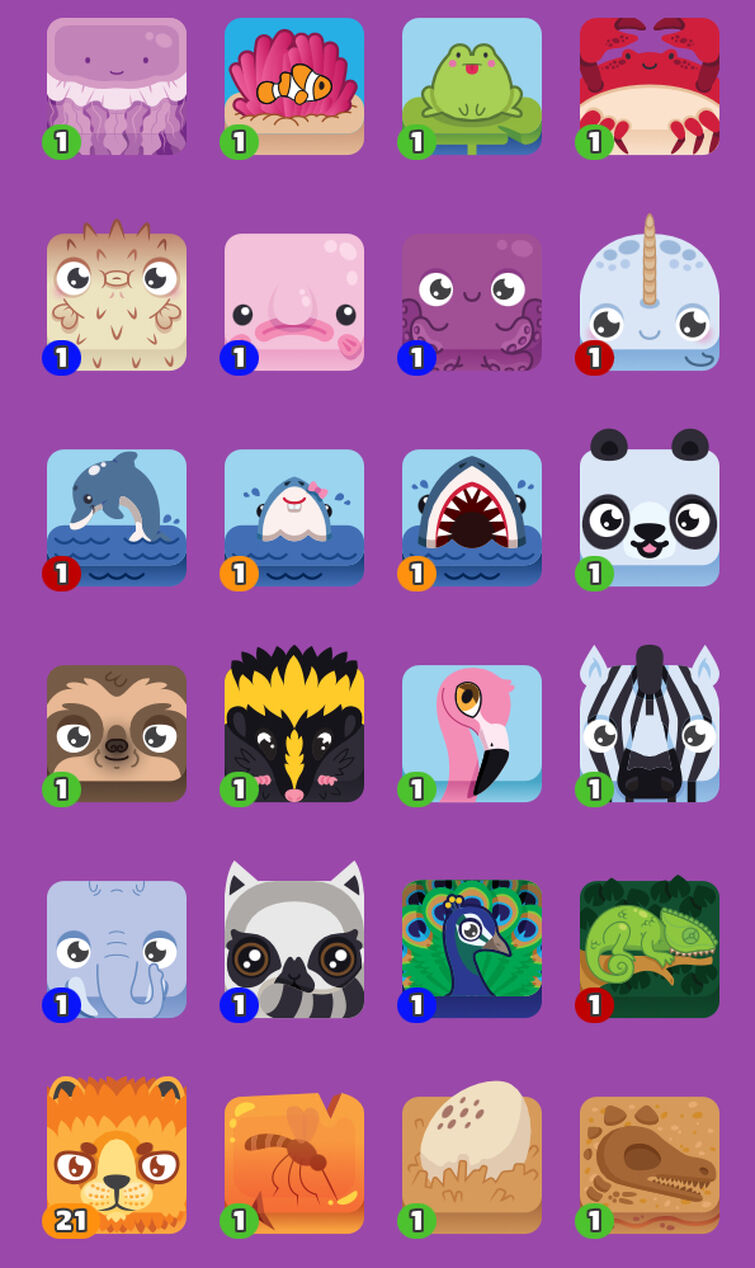
Task: Open the sloth blook
Action: [116, 733]
